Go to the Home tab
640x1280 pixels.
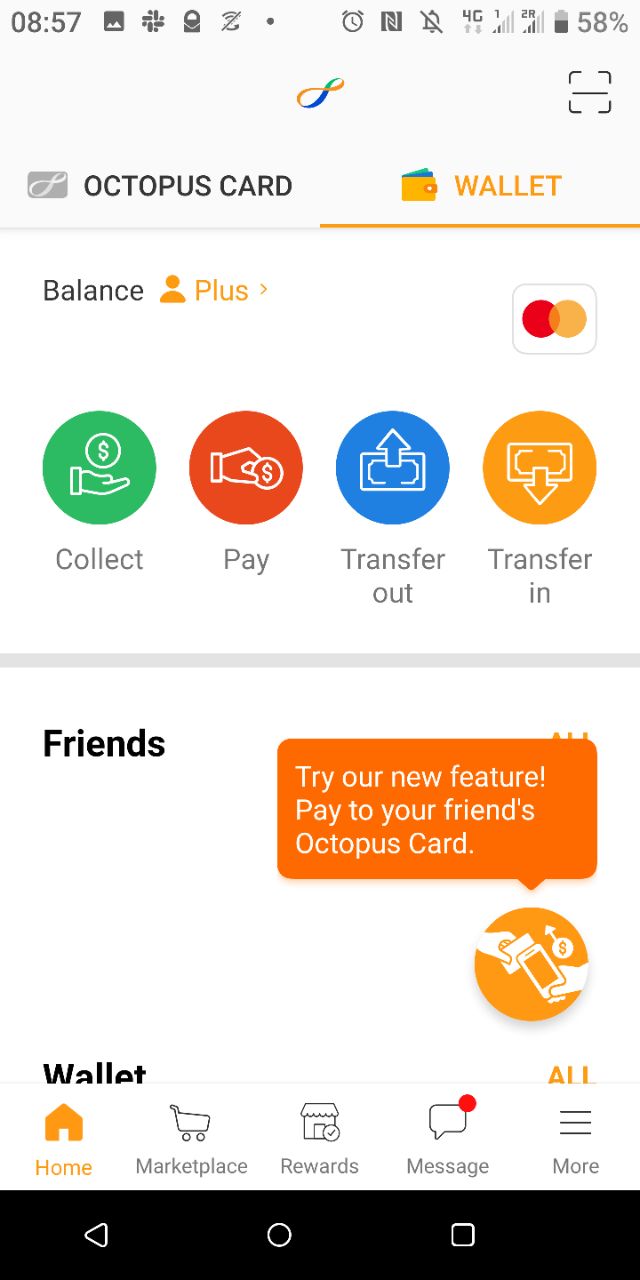(63, 1139)
